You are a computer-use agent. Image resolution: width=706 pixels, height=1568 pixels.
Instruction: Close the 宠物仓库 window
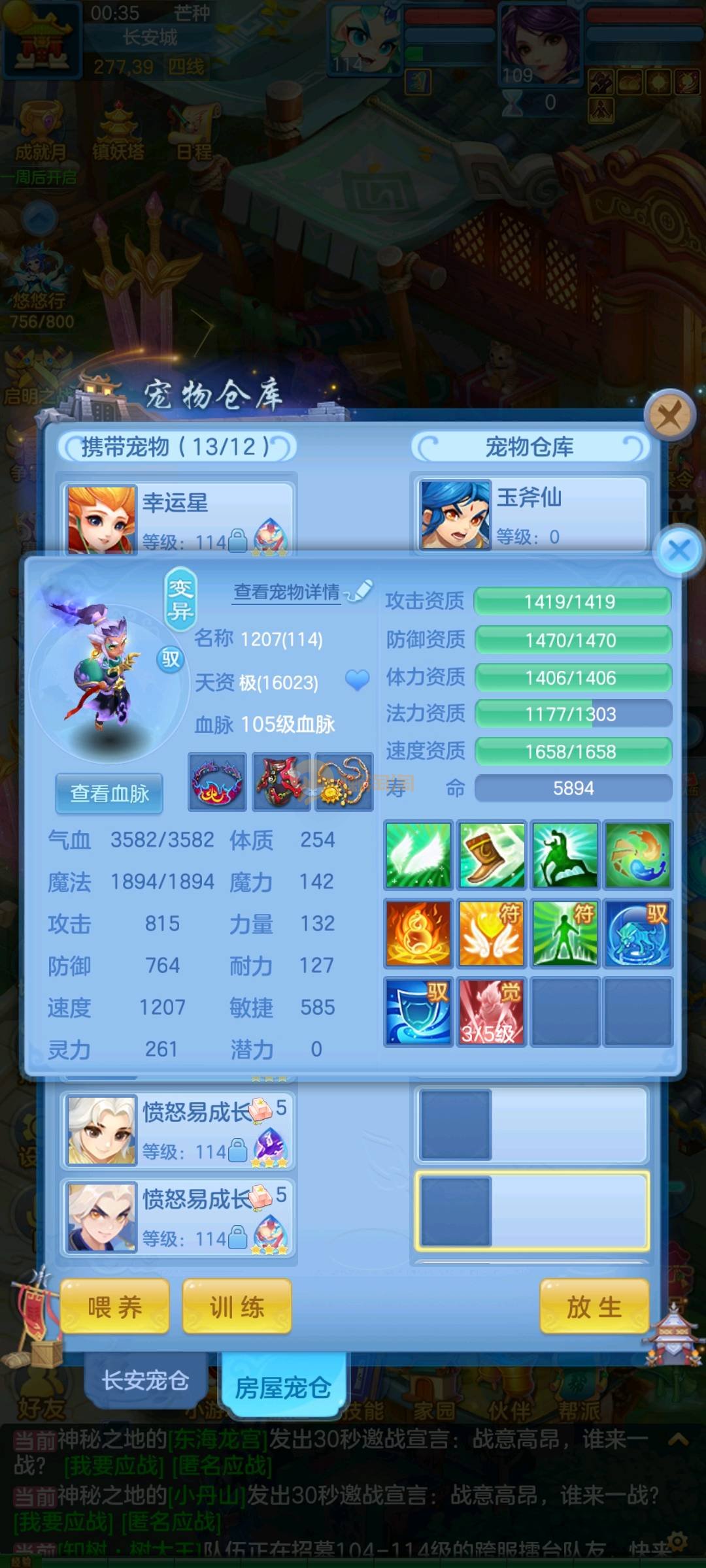pos(669,414)
